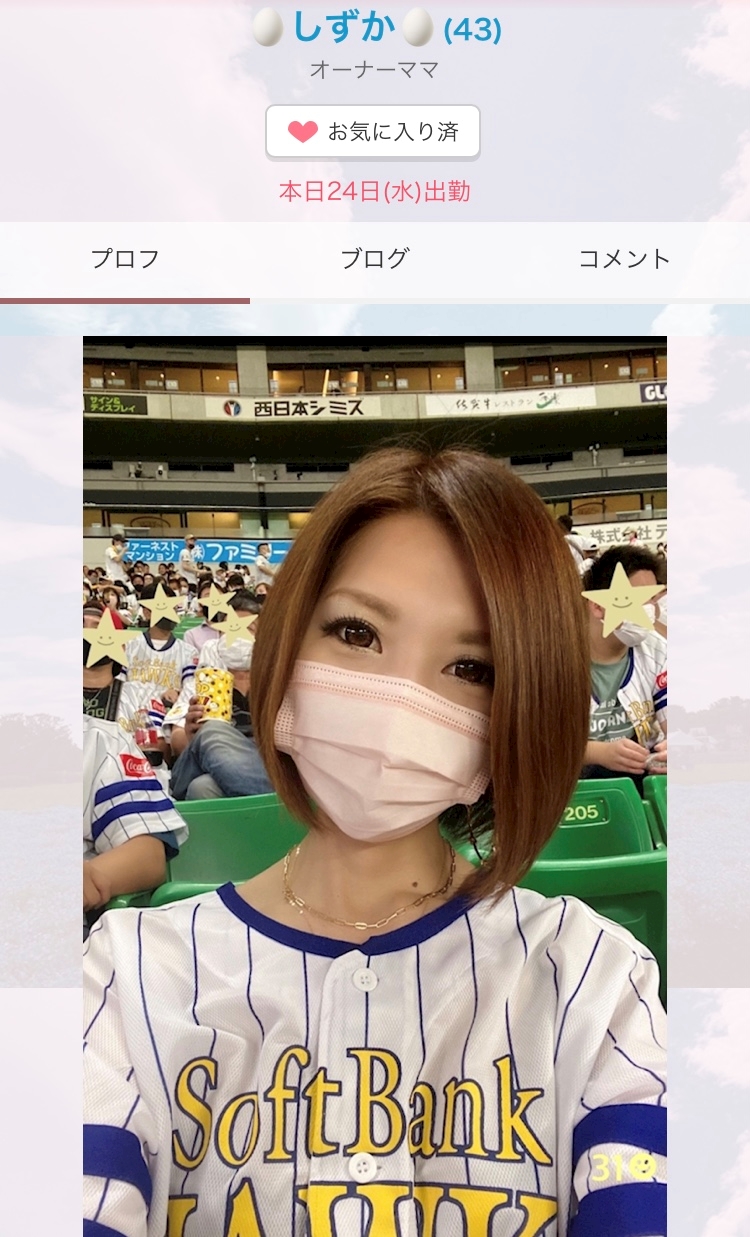Switch to the ブログ tab
The width and height of the screenshot is (750, 1237).
375,260
